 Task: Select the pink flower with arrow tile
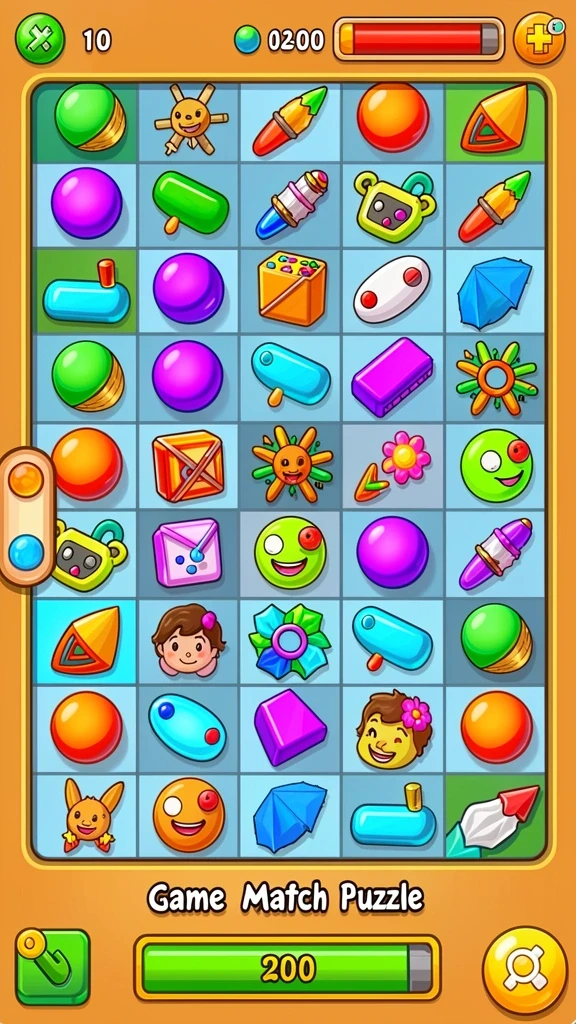[x=393, y=466]
